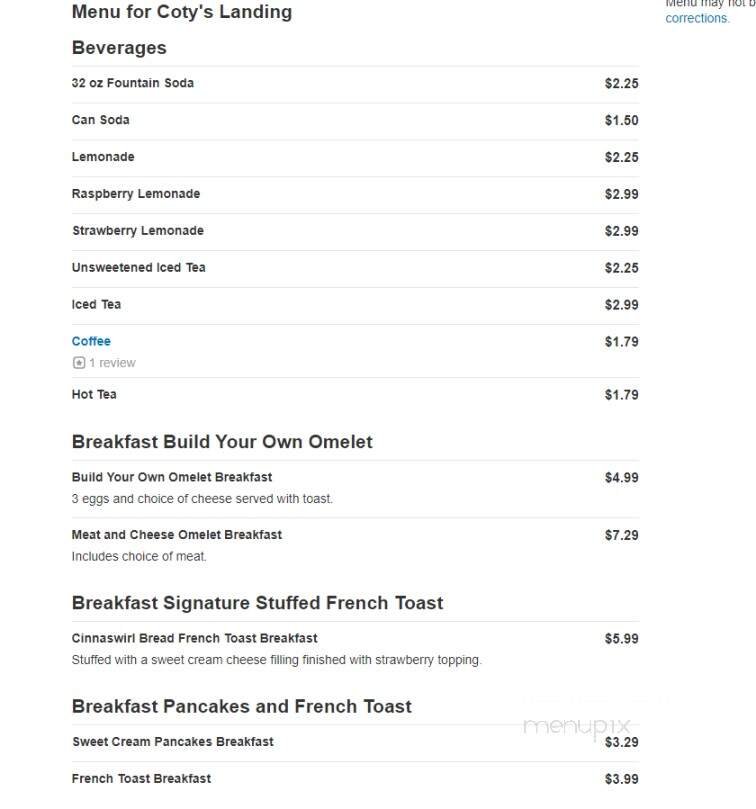756x809 pixels.
Task: Click the Cinnaswirl Bread French Toast Breakfast entry
Action: point(193,638)
